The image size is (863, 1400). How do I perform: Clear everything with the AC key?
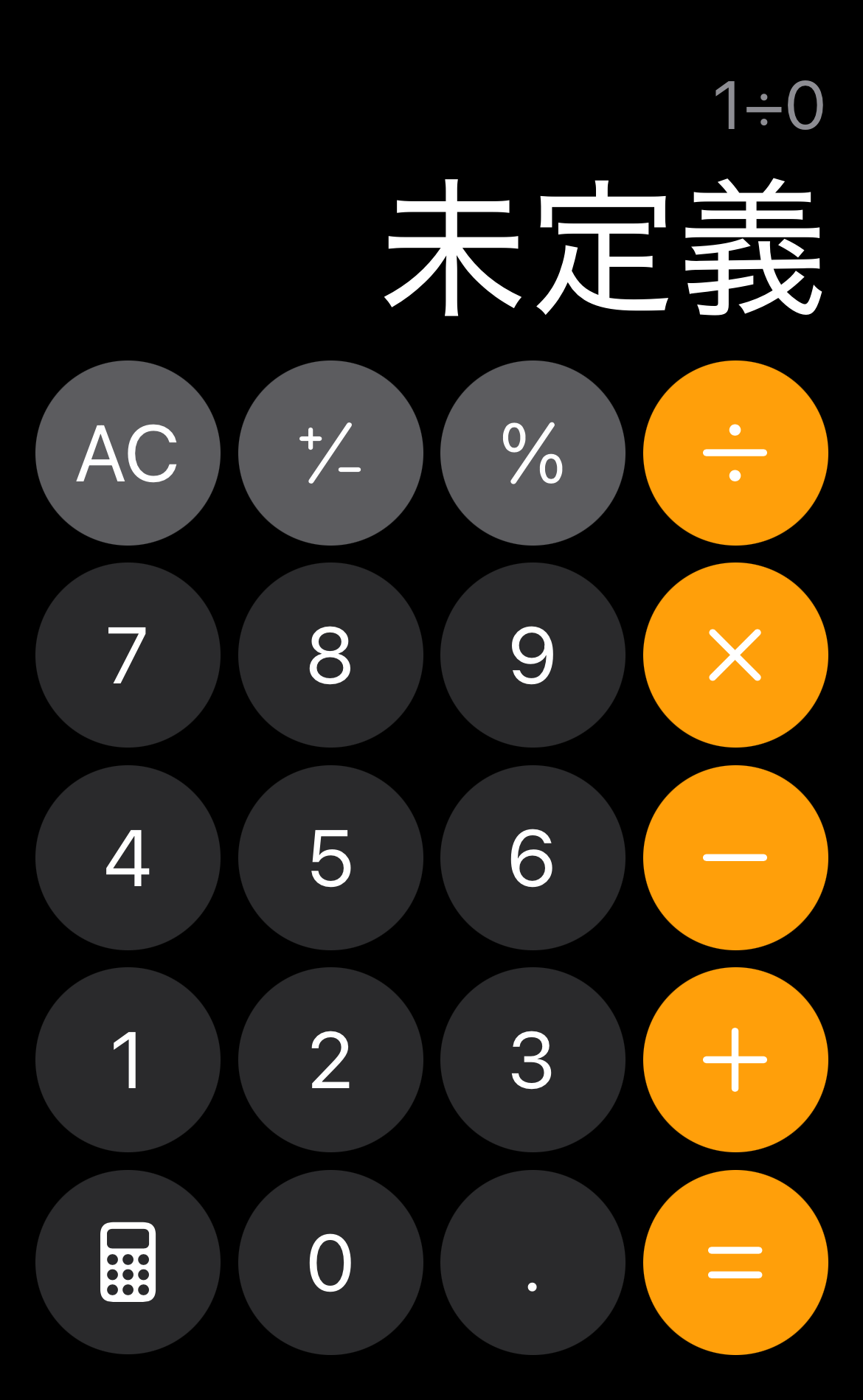[x=128, y=453]
